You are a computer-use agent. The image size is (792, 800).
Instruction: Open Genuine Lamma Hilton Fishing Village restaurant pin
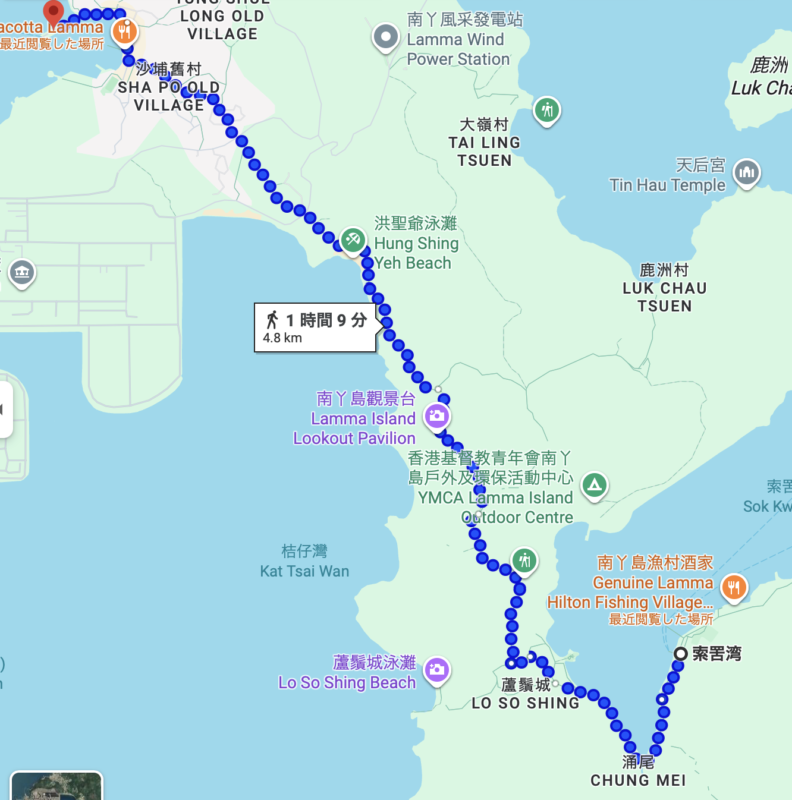tap(734, 587)
